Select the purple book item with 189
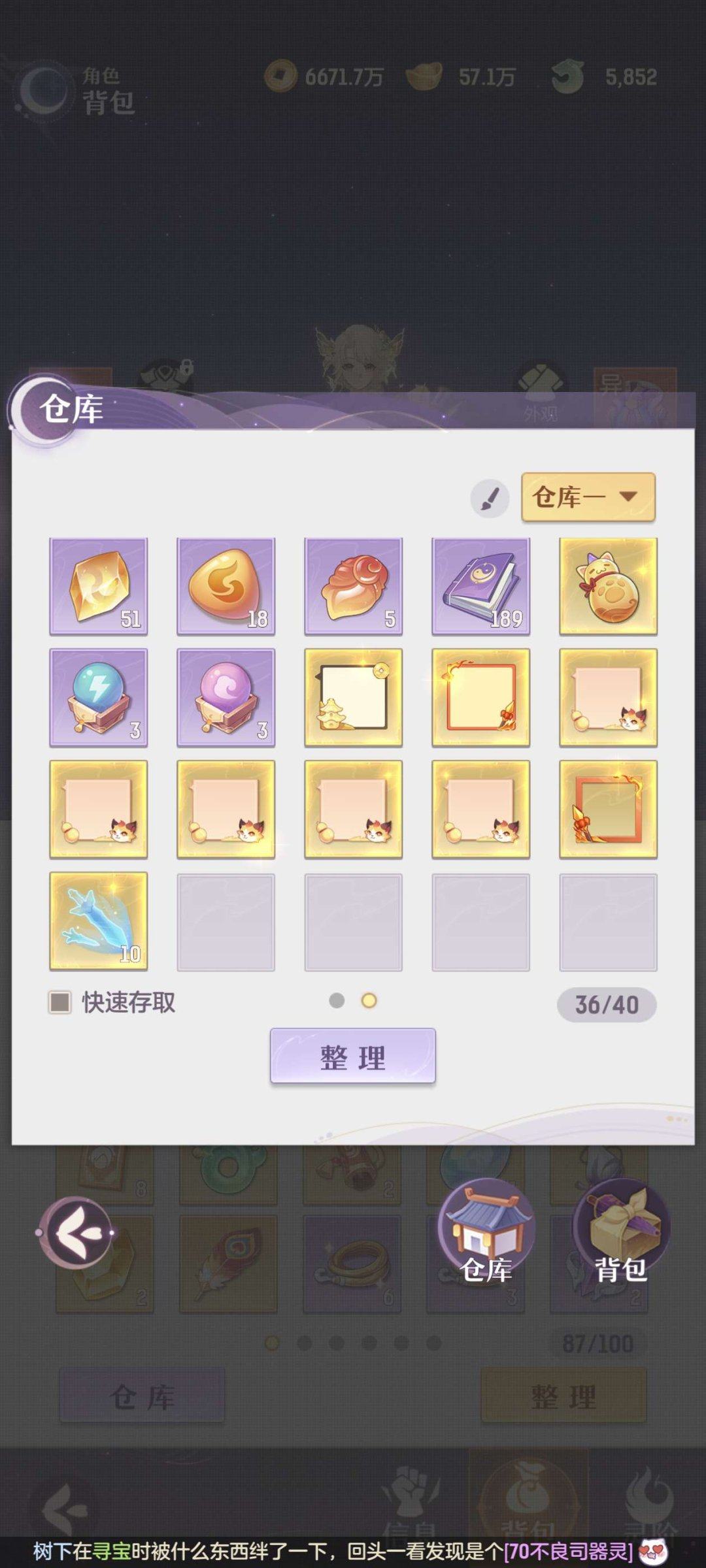The height and width of the screenshot is (1568, 706). 480,586
